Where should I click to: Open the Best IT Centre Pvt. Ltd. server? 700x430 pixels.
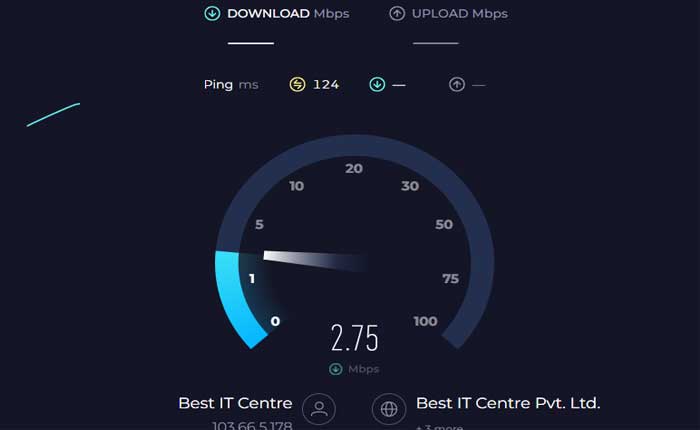507,404
